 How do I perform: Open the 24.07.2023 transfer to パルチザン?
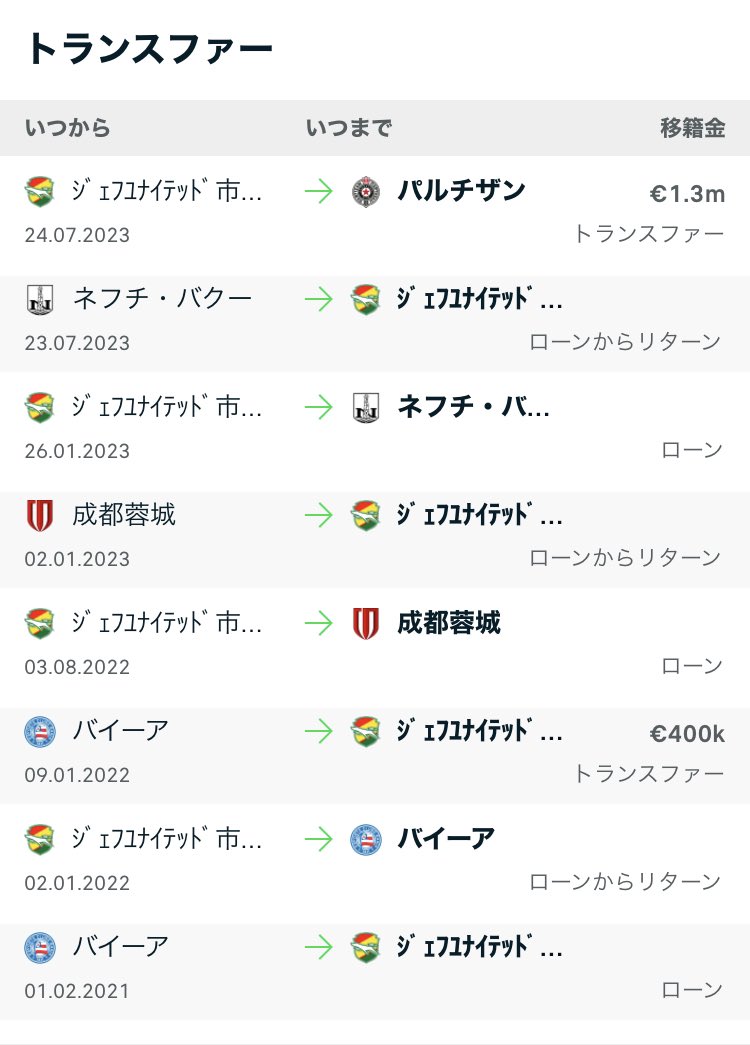[x=374, y=211]
